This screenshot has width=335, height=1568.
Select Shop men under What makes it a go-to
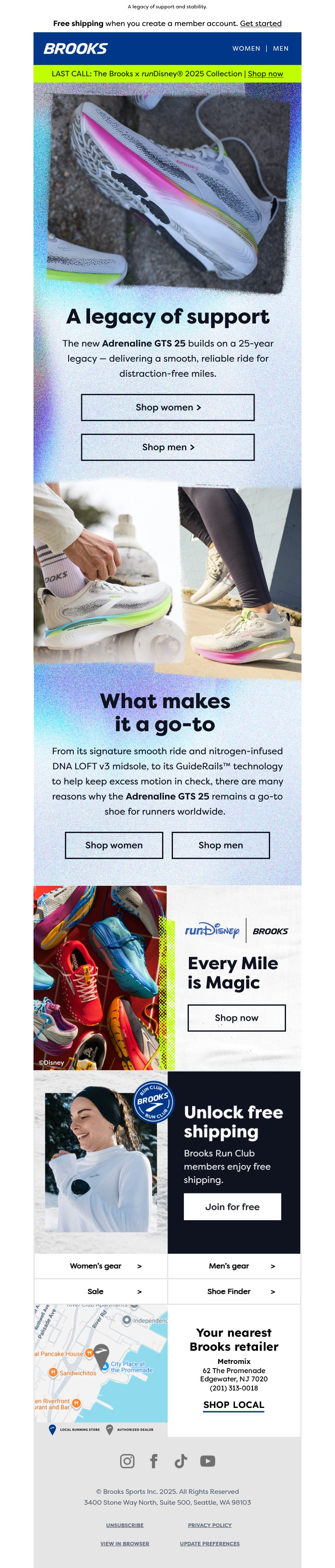(x=221, y=845)
